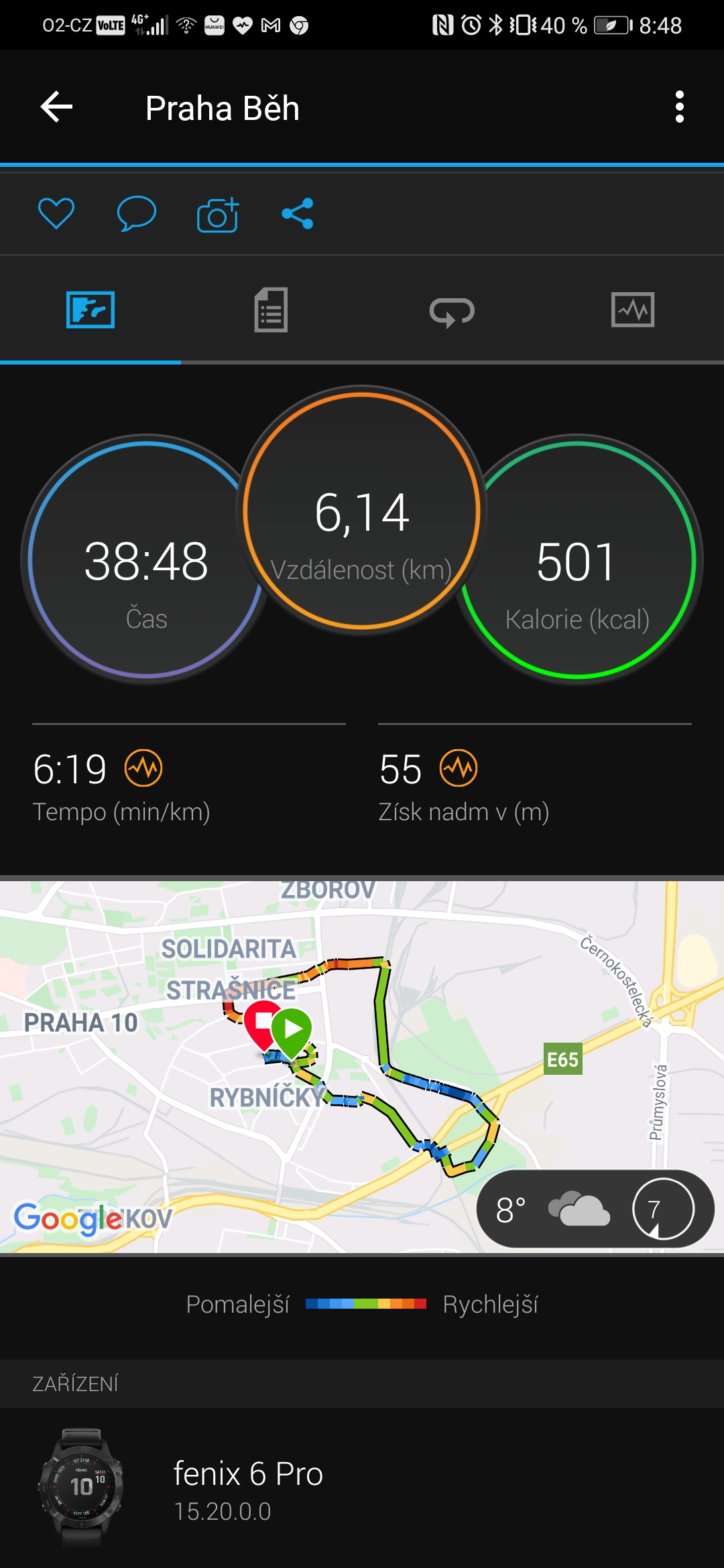The image size is (724, 1568).
Task: Tap the pace info icon beside 6:19
Action: coord(143,768)
